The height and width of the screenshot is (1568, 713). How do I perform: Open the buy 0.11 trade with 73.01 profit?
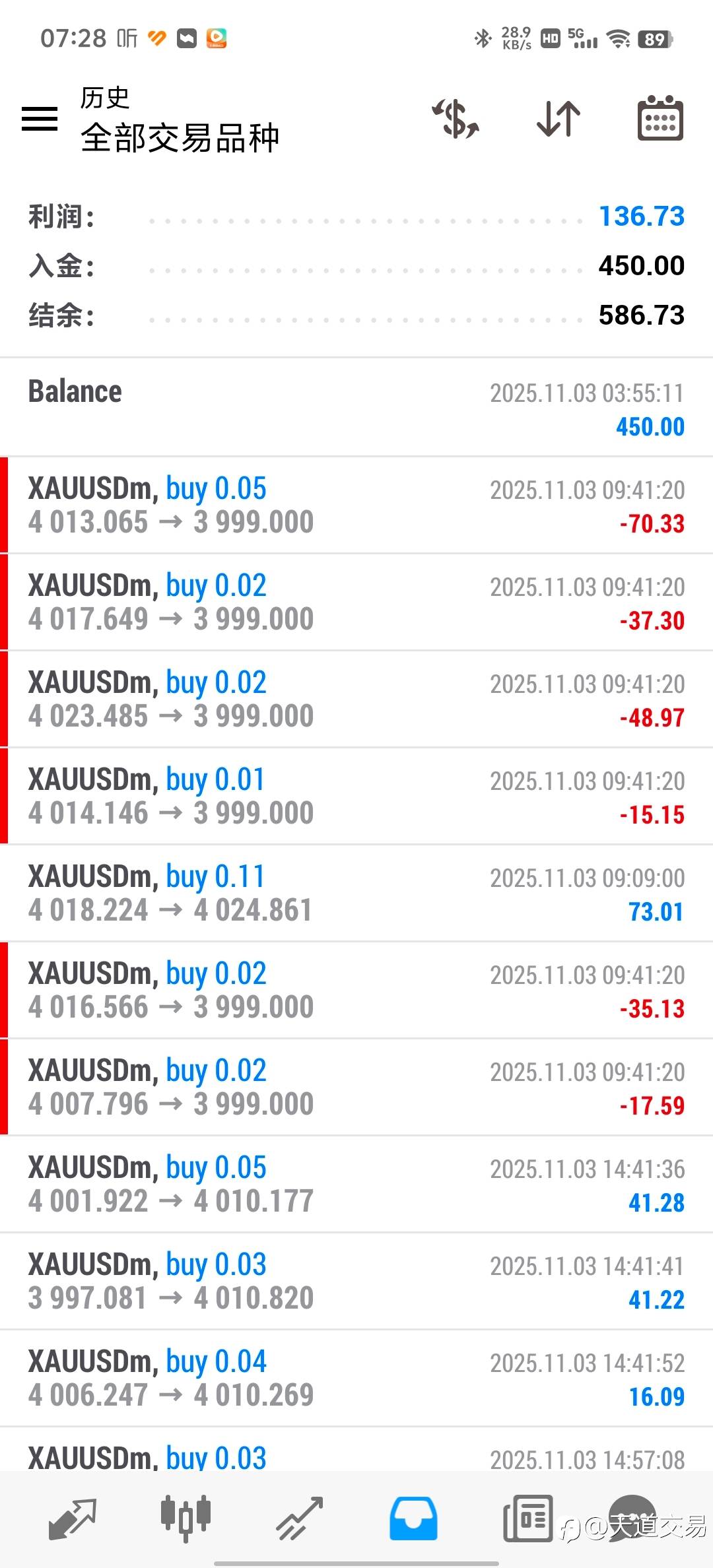coord(356,893)
